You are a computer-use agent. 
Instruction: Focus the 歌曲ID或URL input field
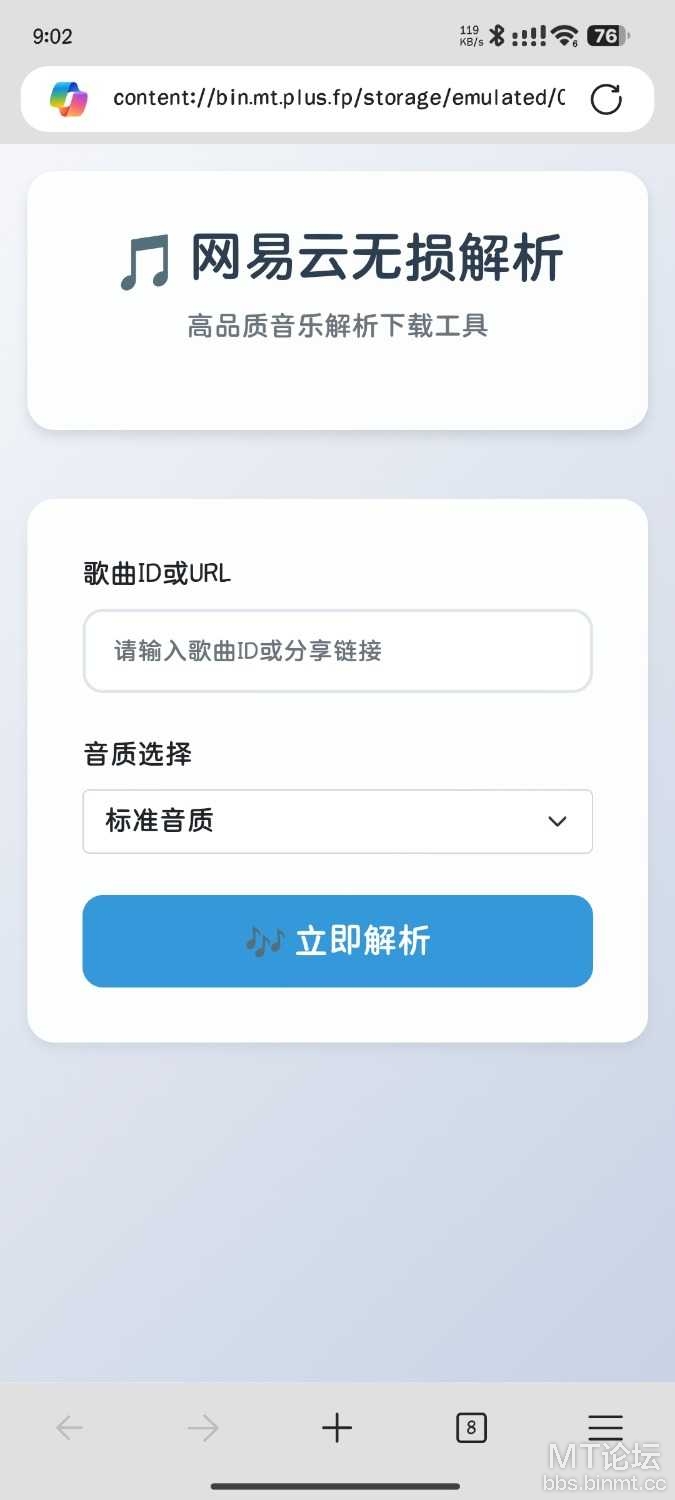click(338, 651)
